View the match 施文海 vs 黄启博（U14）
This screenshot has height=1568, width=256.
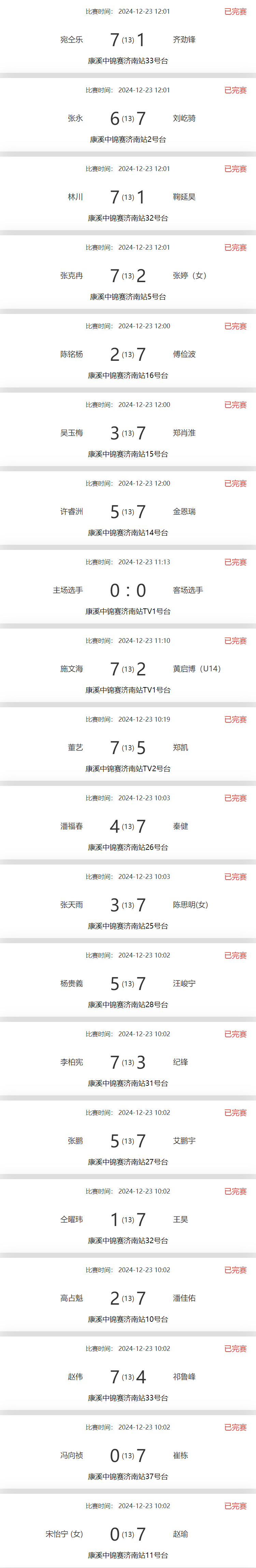click(128, 669)
